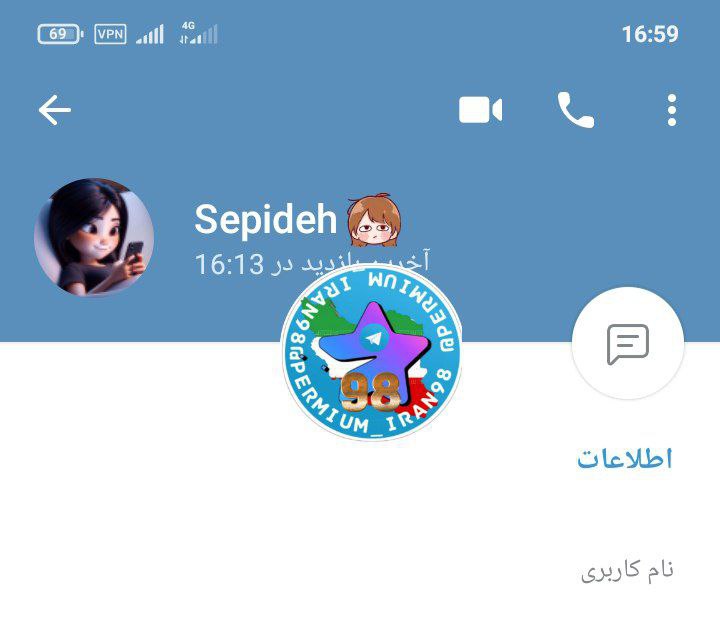Open the three-dot overflow menu
Image resolution: width=720 pixels, height=617 pixels.
[672, 110]
